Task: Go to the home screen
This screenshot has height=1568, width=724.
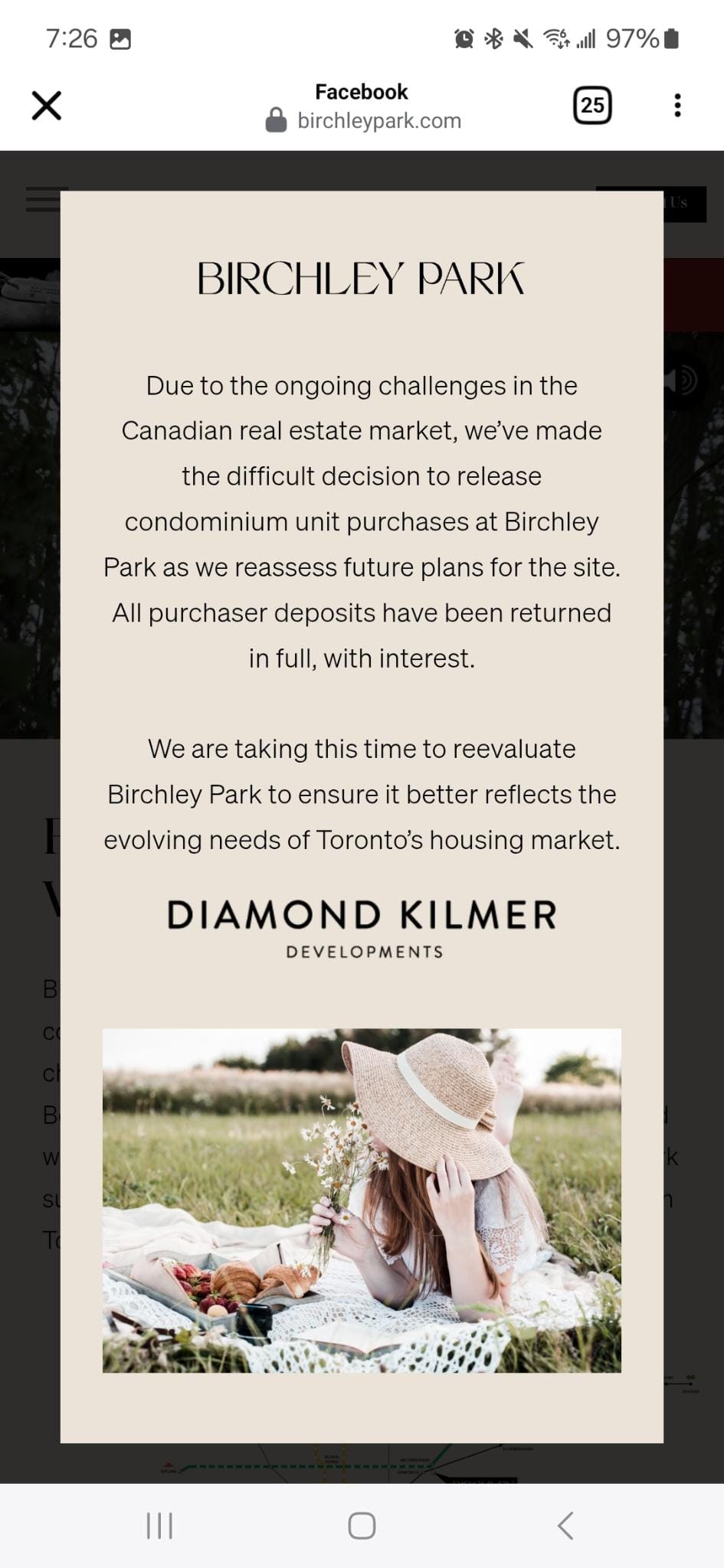Action: coord(362,1525)
